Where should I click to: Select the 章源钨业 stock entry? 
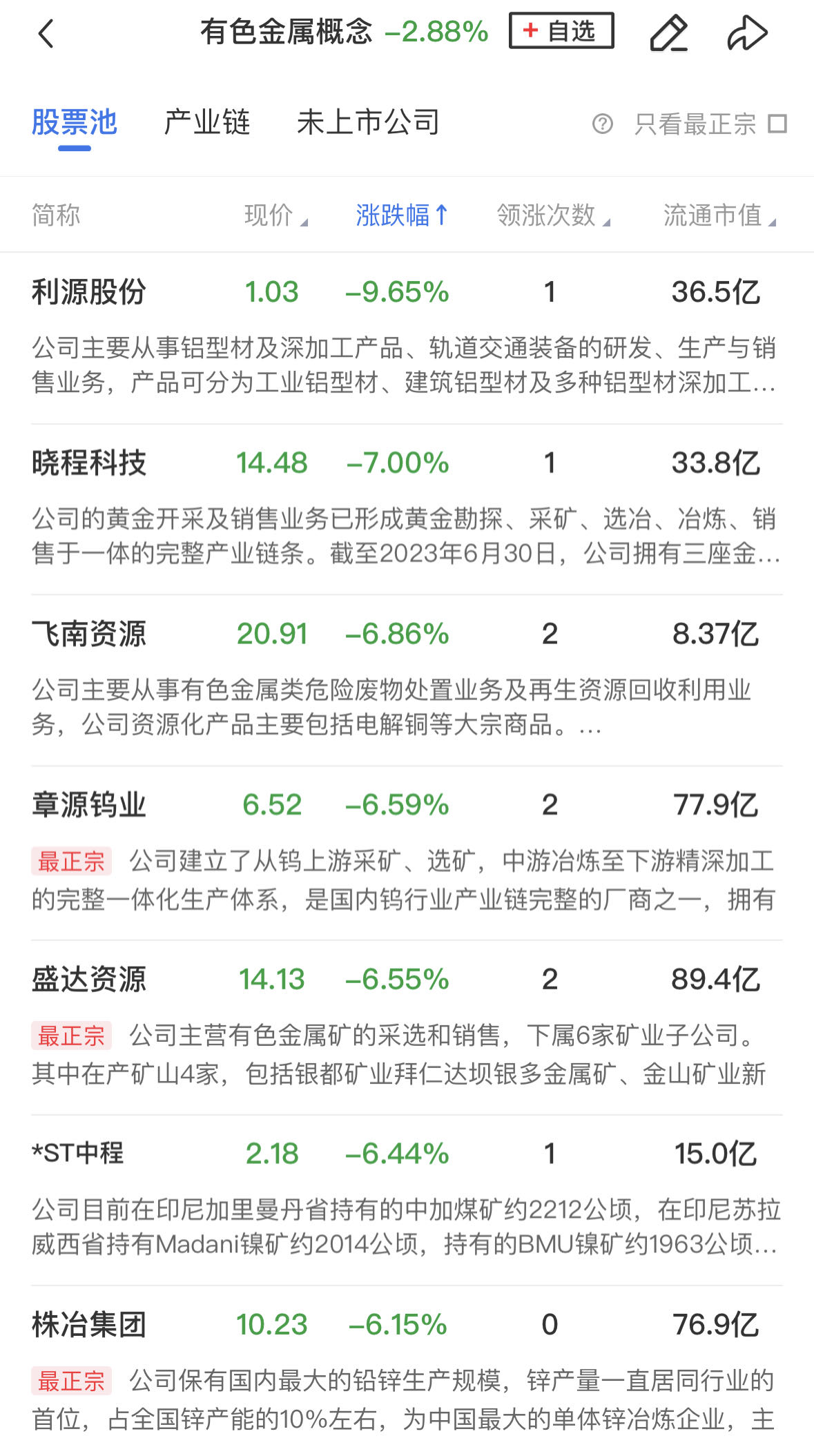pos(89,805)
